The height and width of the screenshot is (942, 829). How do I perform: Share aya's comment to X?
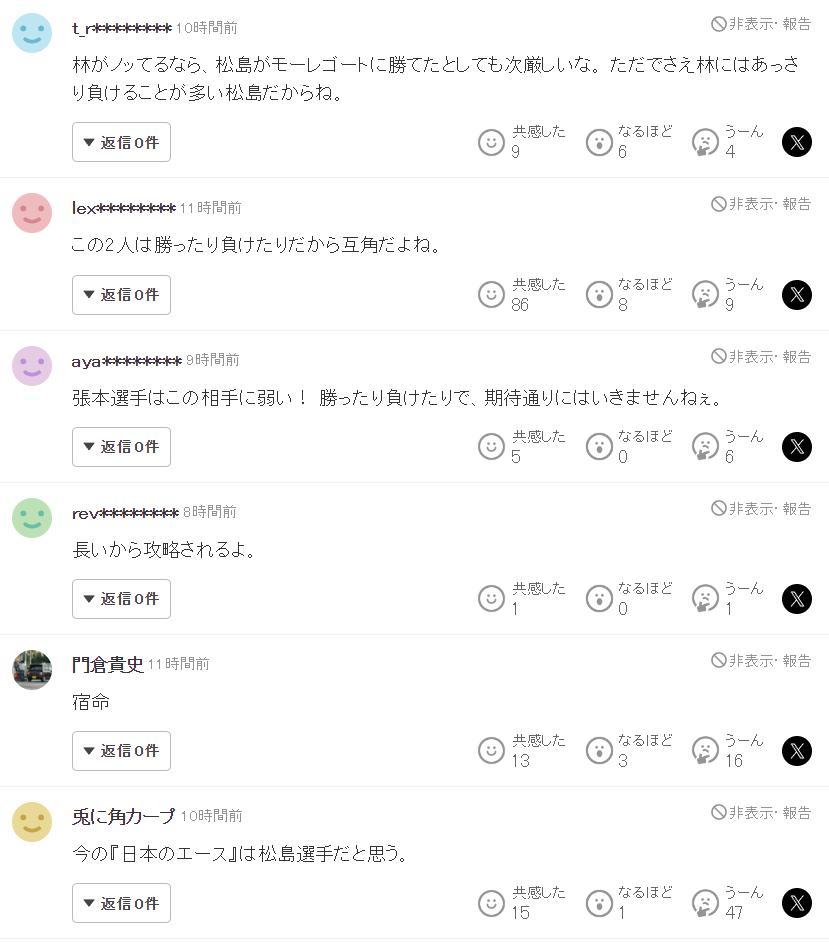[x=796, y=447]
